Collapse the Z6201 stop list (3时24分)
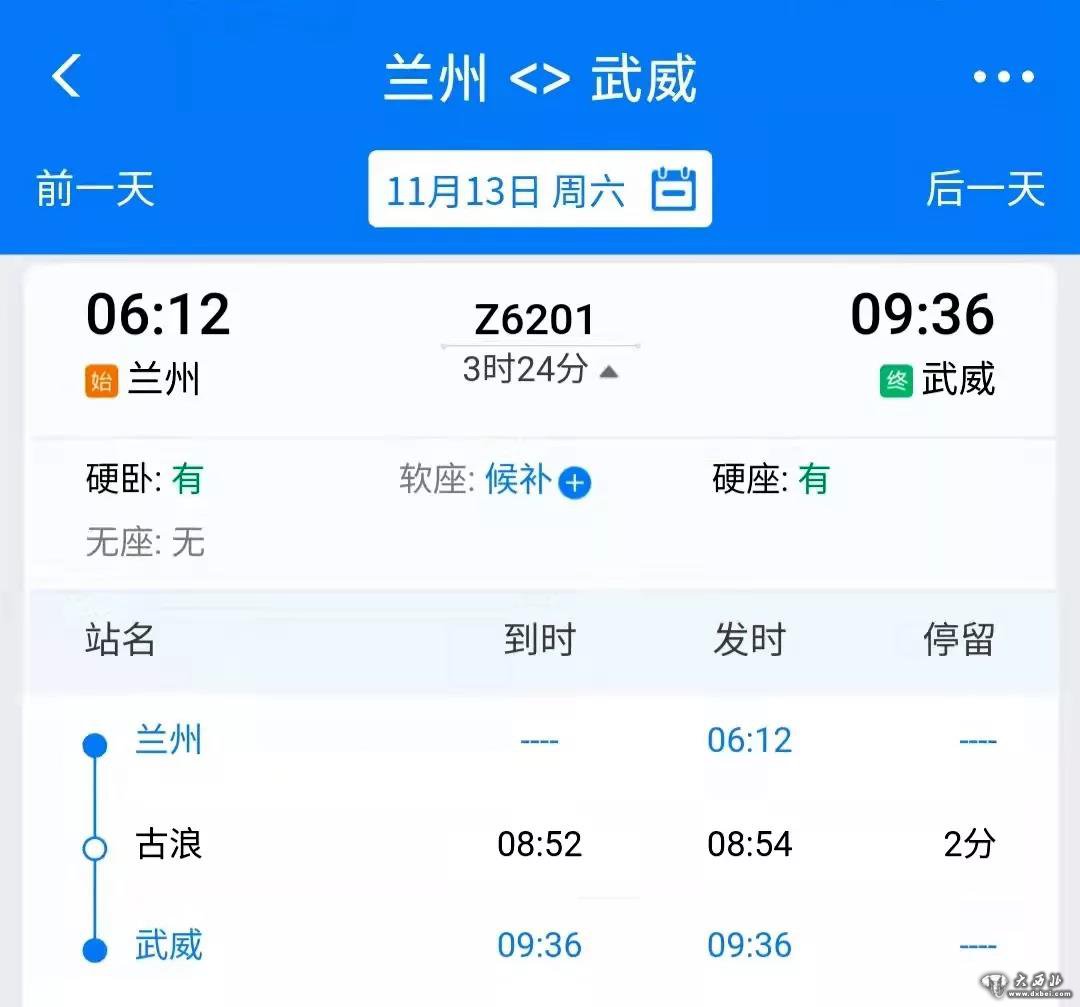 (540, 370)
